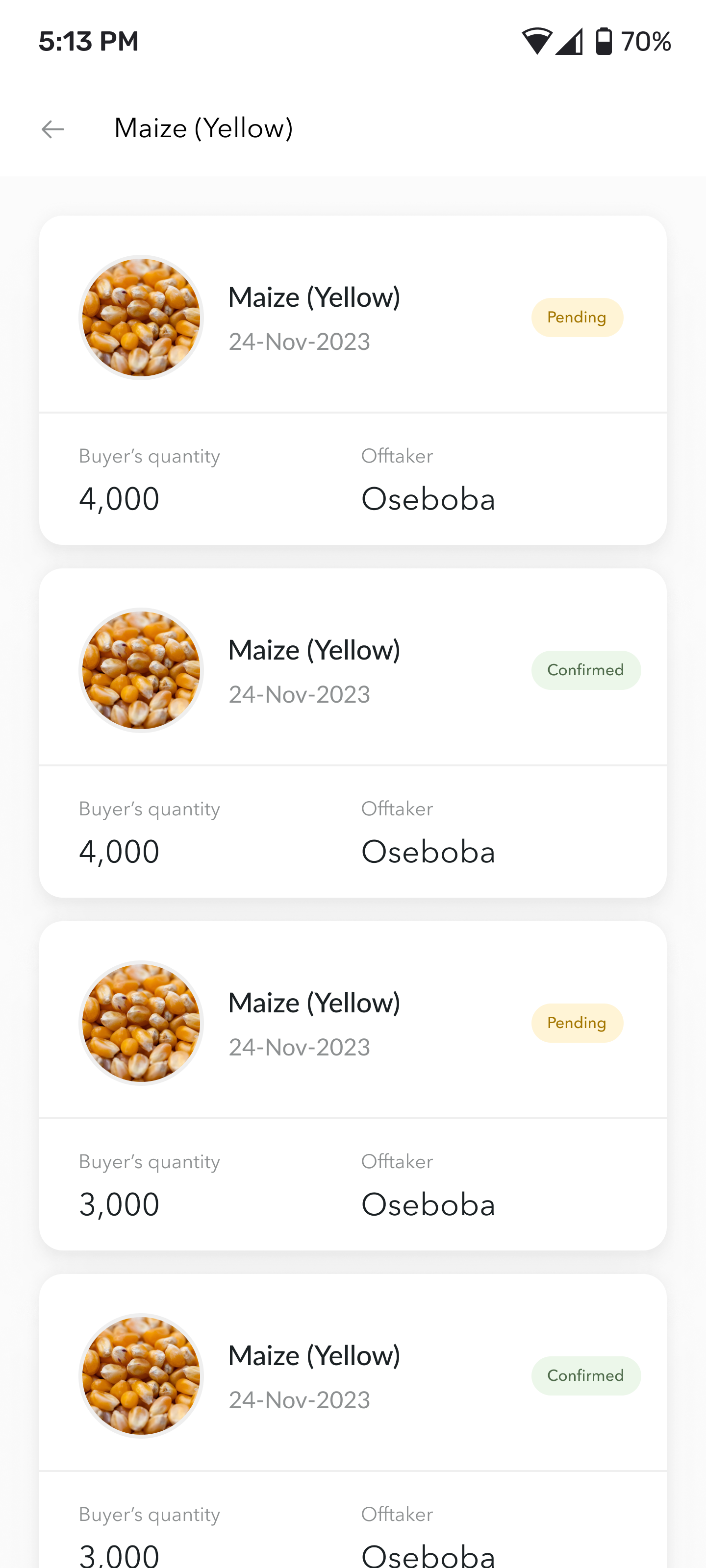706x1568 pixels.
Task: Open the Confirmed order with quantity 4,000
Action: pos(353,733)
